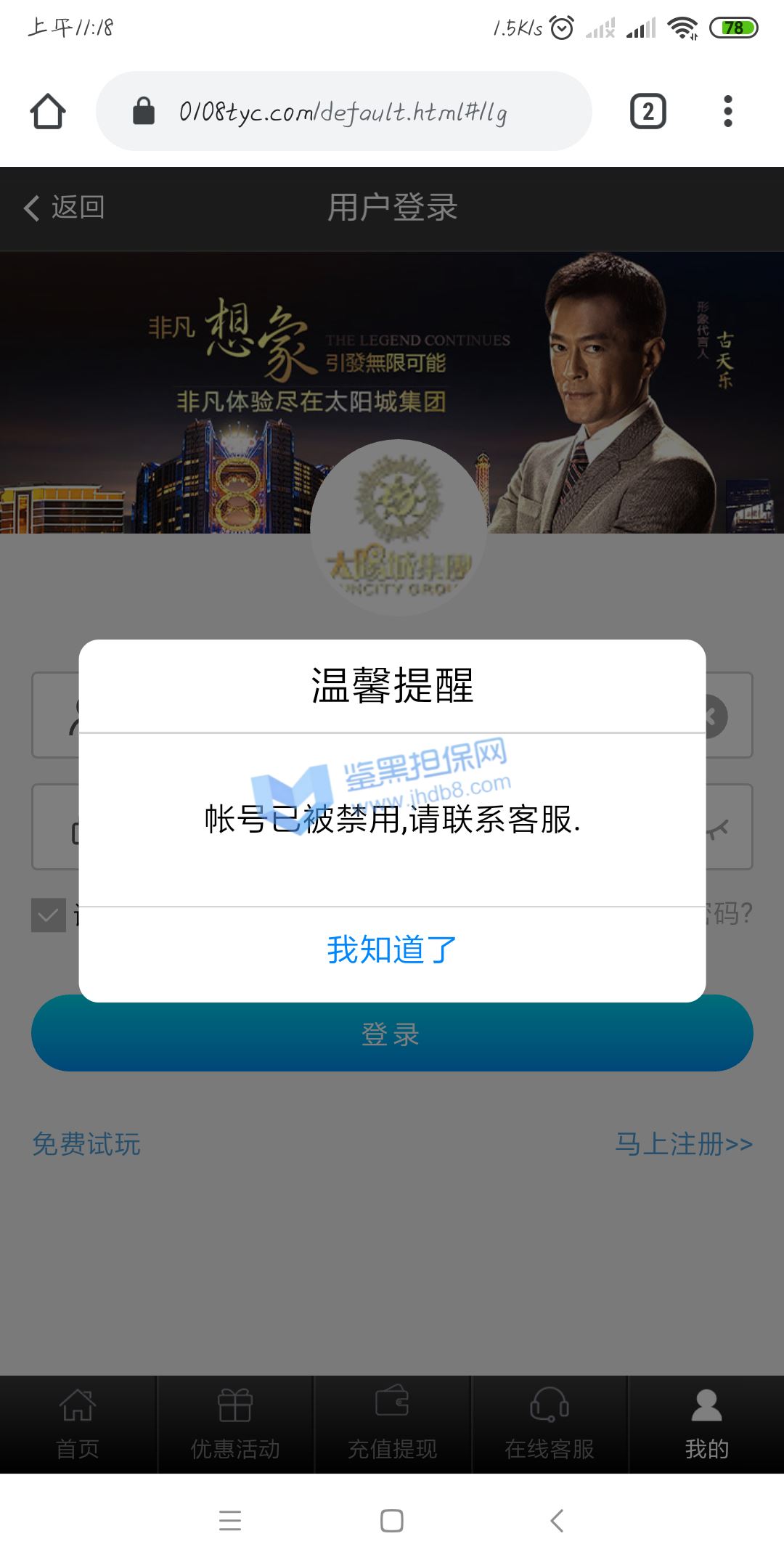Open the browser home page

click(48, 112)
